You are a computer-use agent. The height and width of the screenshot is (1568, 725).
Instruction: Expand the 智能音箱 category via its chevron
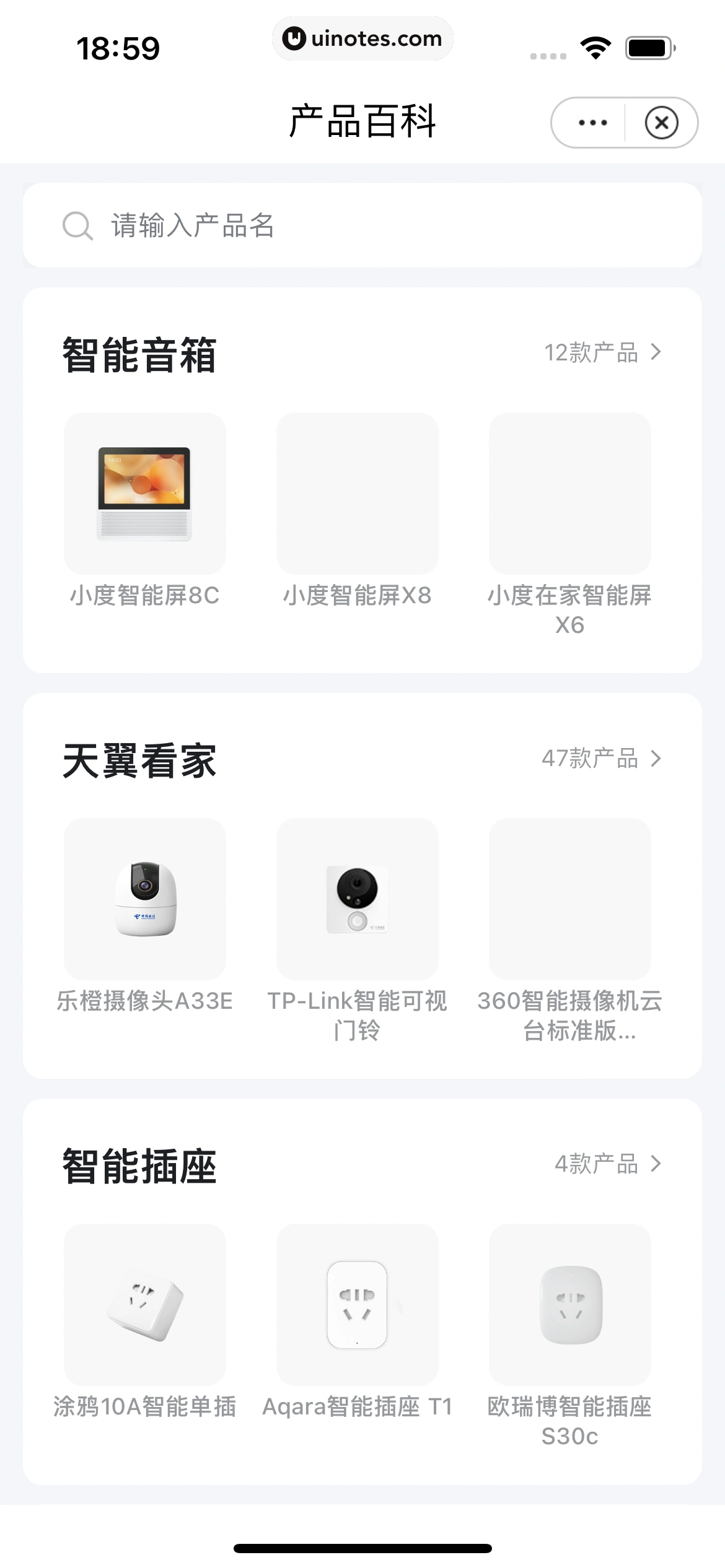coord(656,352)
